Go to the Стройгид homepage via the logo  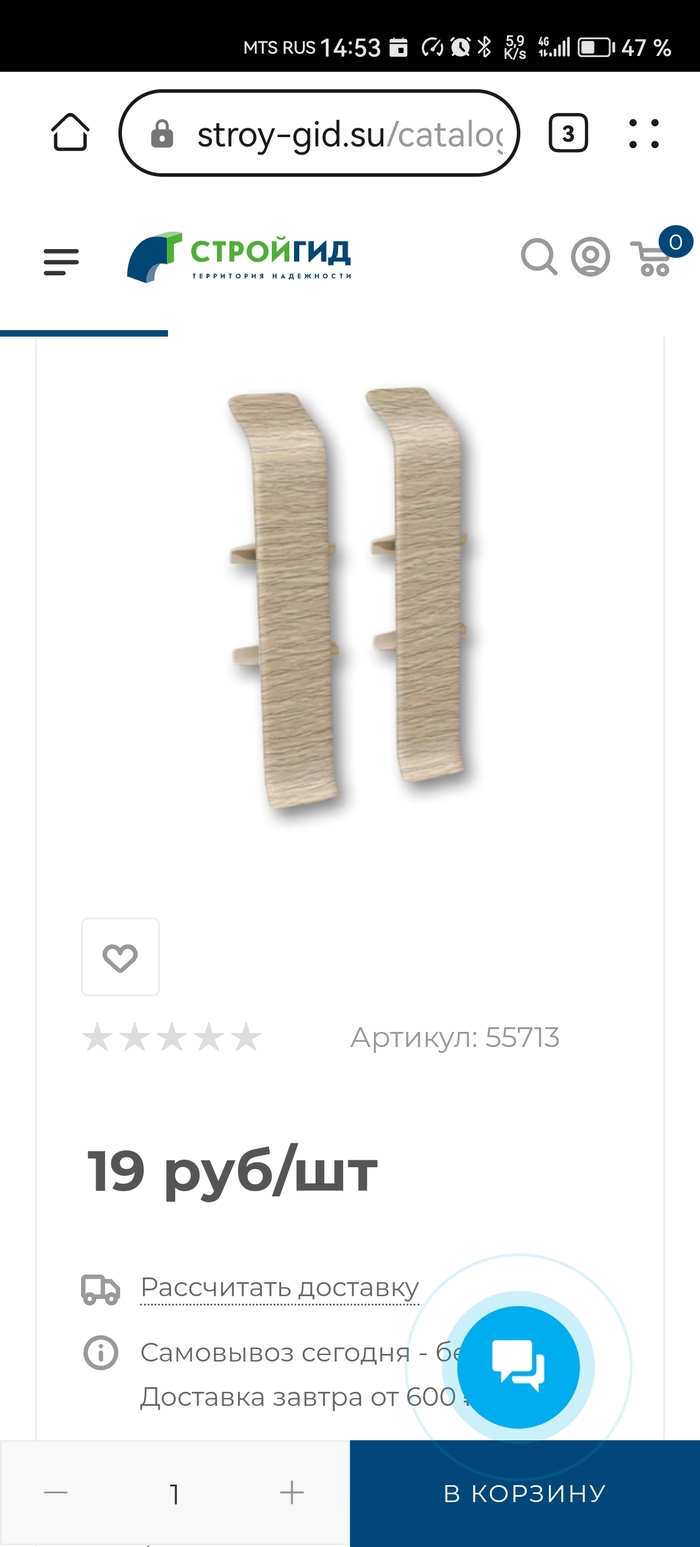pos(240,258)
